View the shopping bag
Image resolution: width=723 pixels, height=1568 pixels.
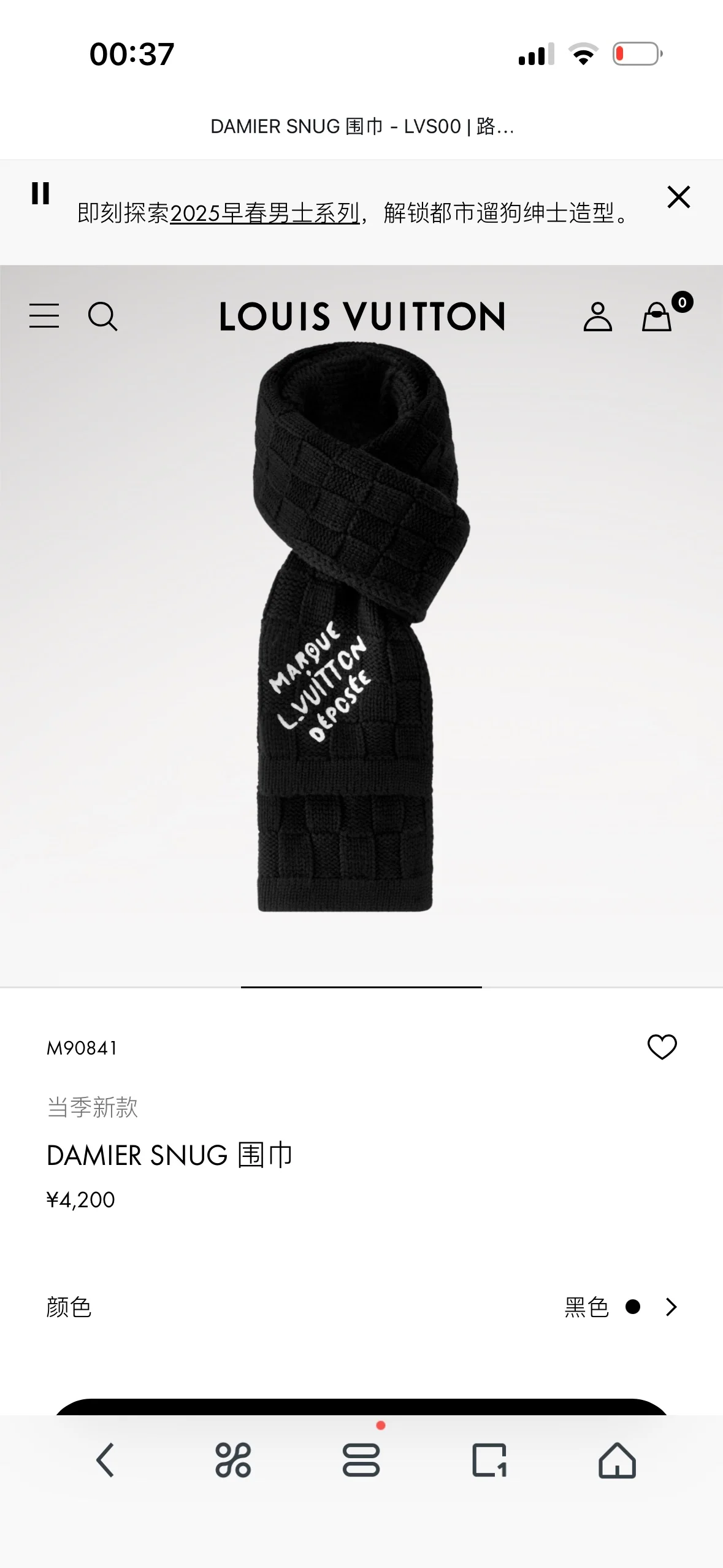pyautogui.click(x=657, y=317)
